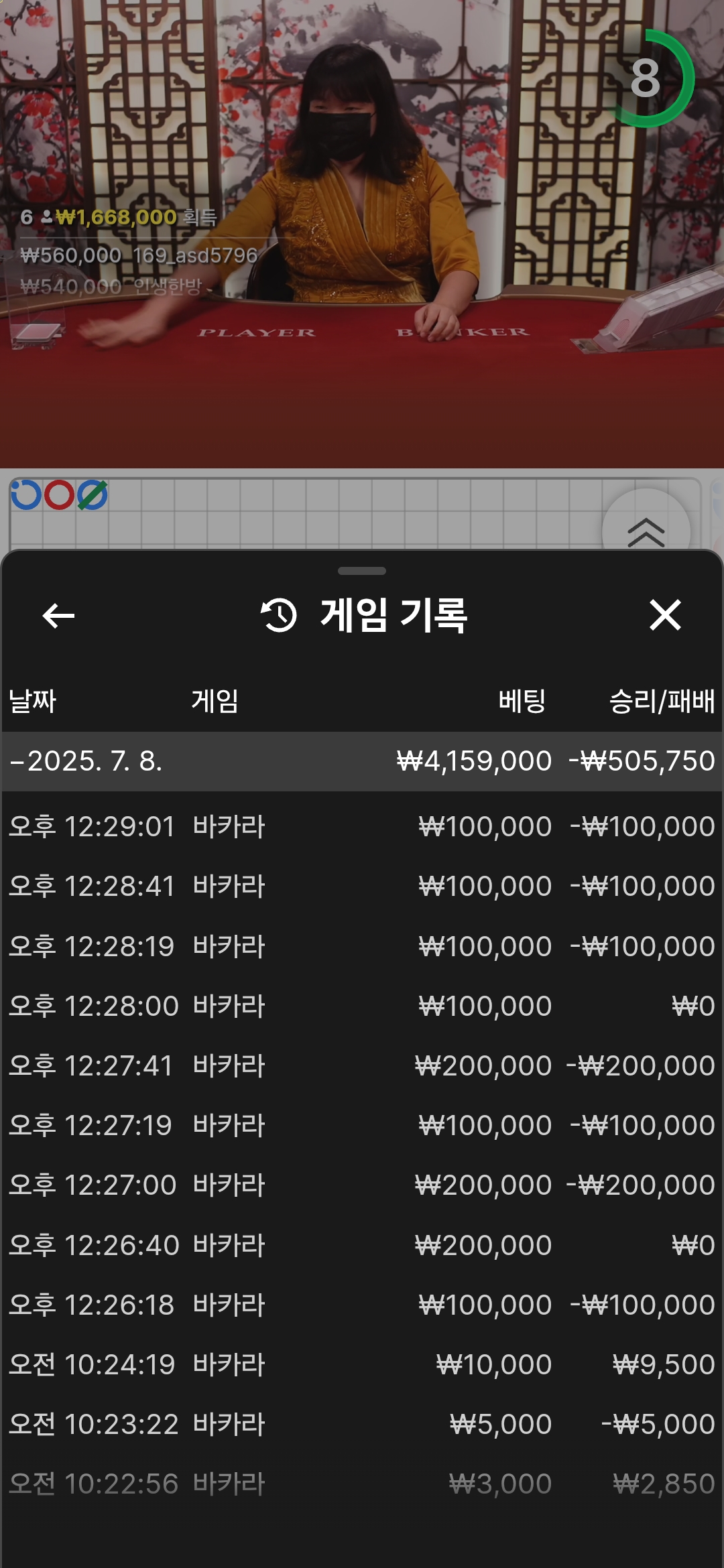The width and height of the screenshot is (724, 1568).
Task: View the 오후 12:27:00 바카라 record
Action: tap(362, 1185)
